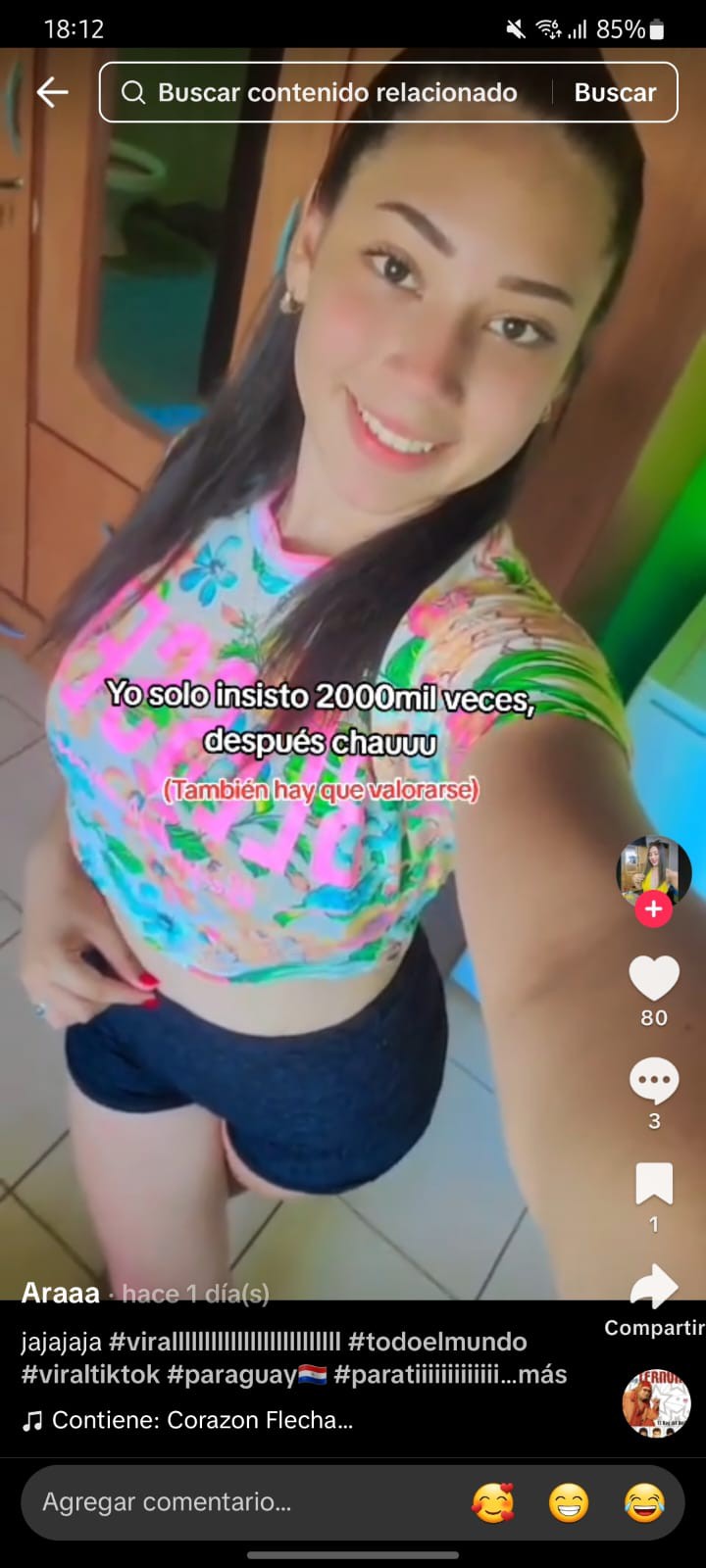Viewport: 706px width, 1568px height.
Task: Tap the Buscar button
Action: point(615,92)
